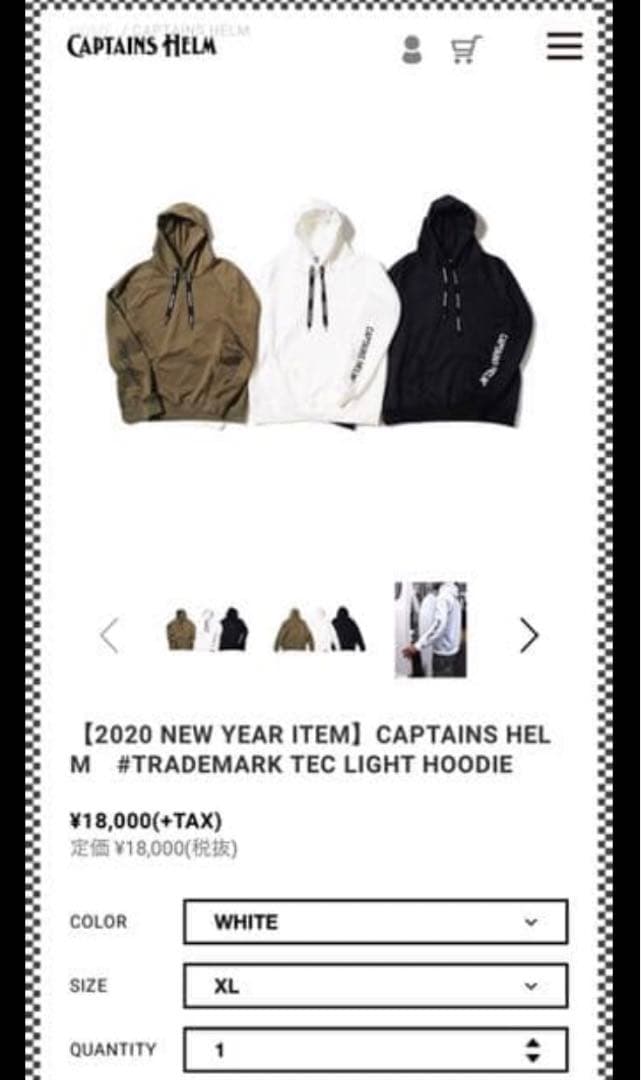View the model wearing hoodie thumbnail
641x1080 pixels.
click(430, 630)
